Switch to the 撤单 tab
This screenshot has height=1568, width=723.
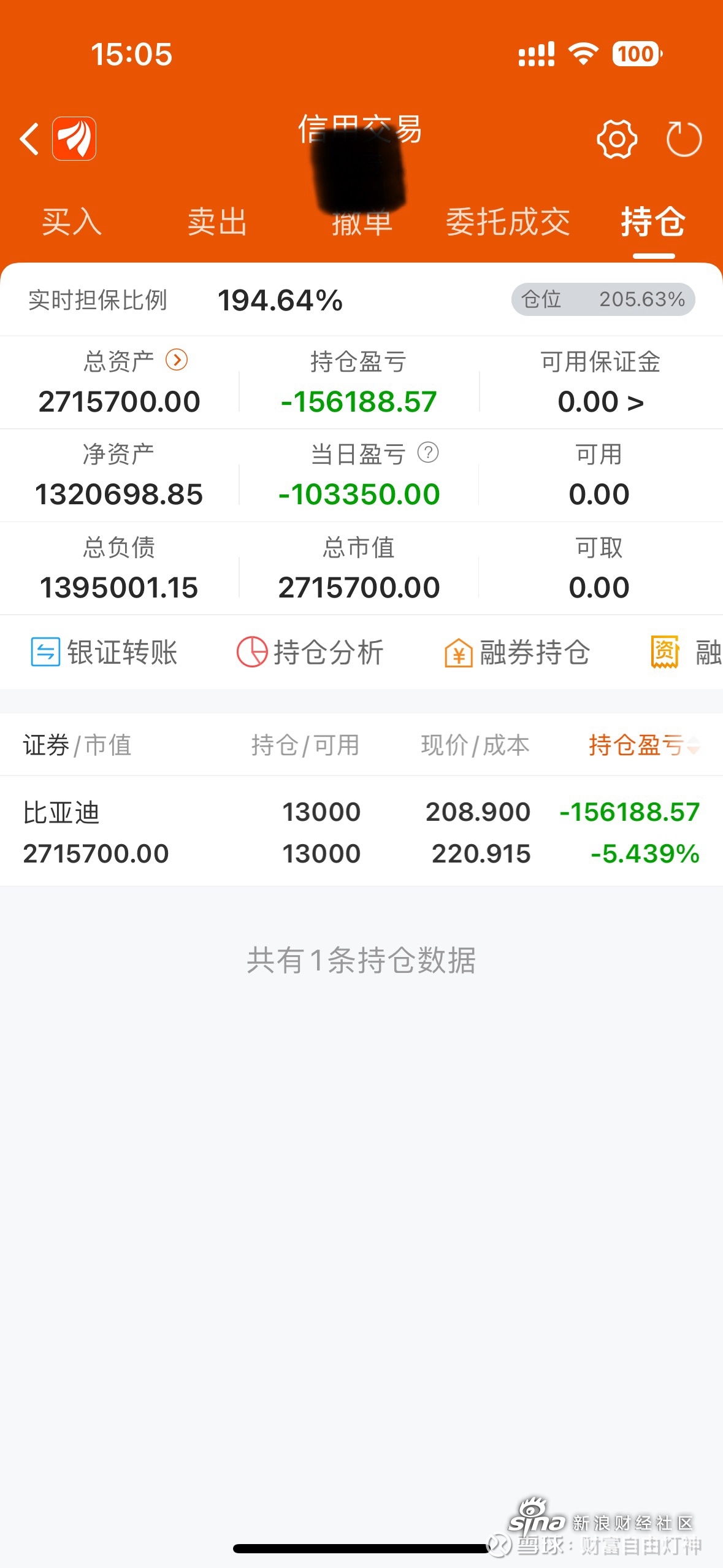(x=362, y=221)
